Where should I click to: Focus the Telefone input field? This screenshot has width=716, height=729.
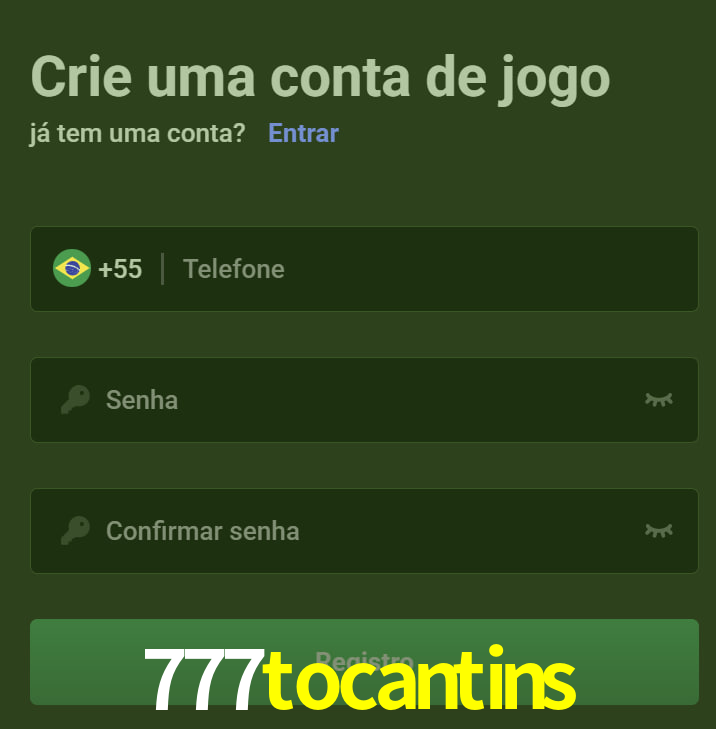pos(430,269)
